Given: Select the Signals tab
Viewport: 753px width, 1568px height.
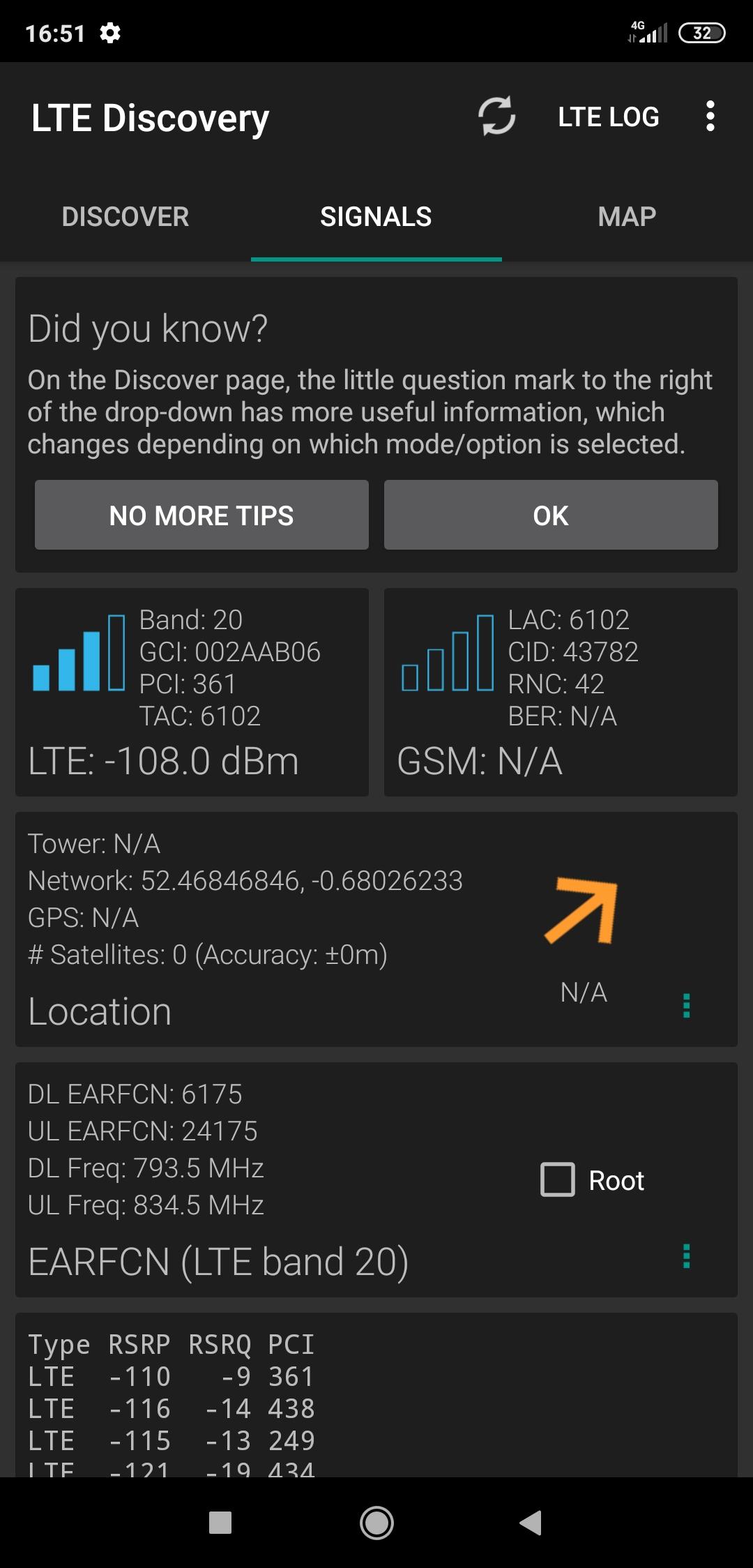Looking at the screenshot, I should coord(376,217).
